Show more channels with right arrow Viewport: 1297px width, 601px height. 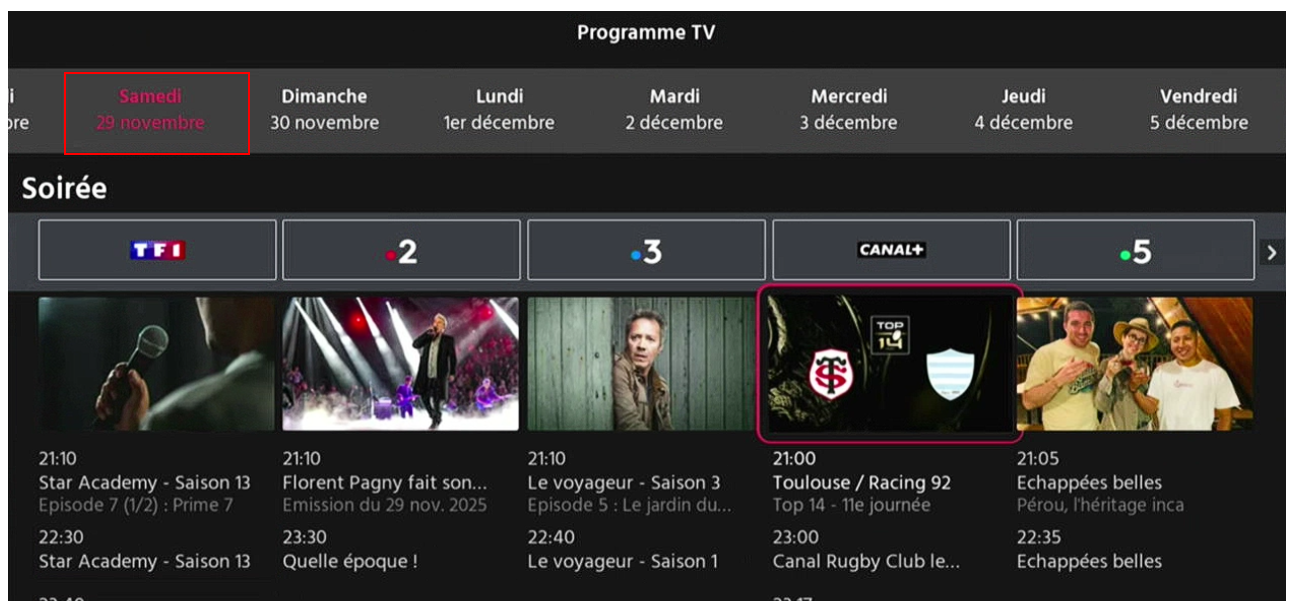(x=1271, y=252)
